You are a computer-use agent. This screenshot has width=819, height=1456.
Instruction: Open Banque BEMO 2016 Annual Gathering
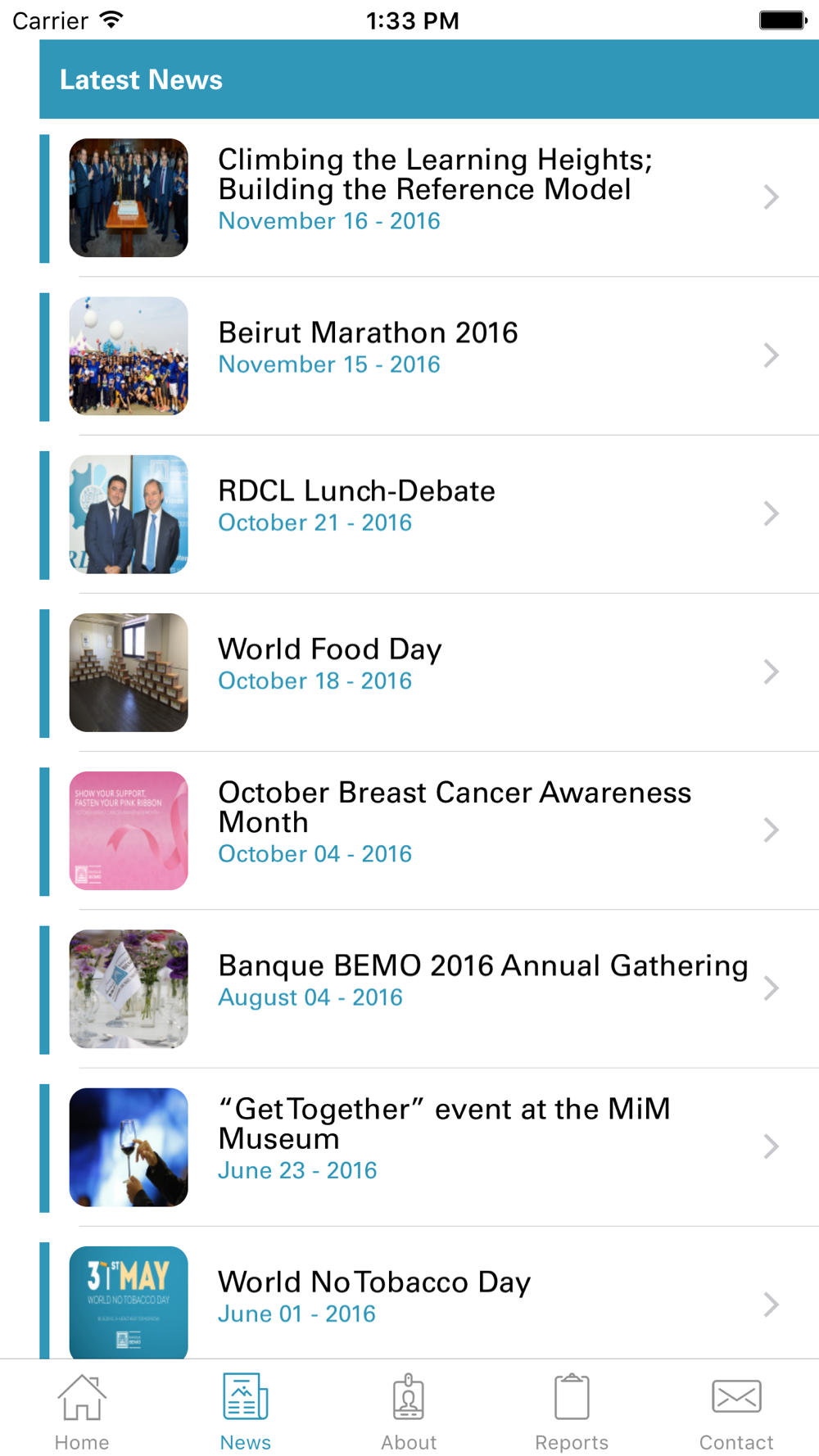point(429,988)
